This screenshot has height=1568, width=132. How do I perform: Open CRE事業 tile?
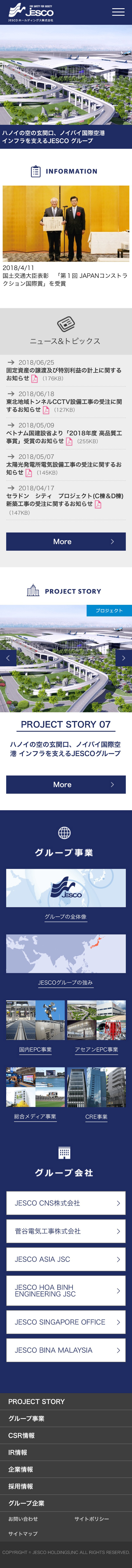[96, 1093]
